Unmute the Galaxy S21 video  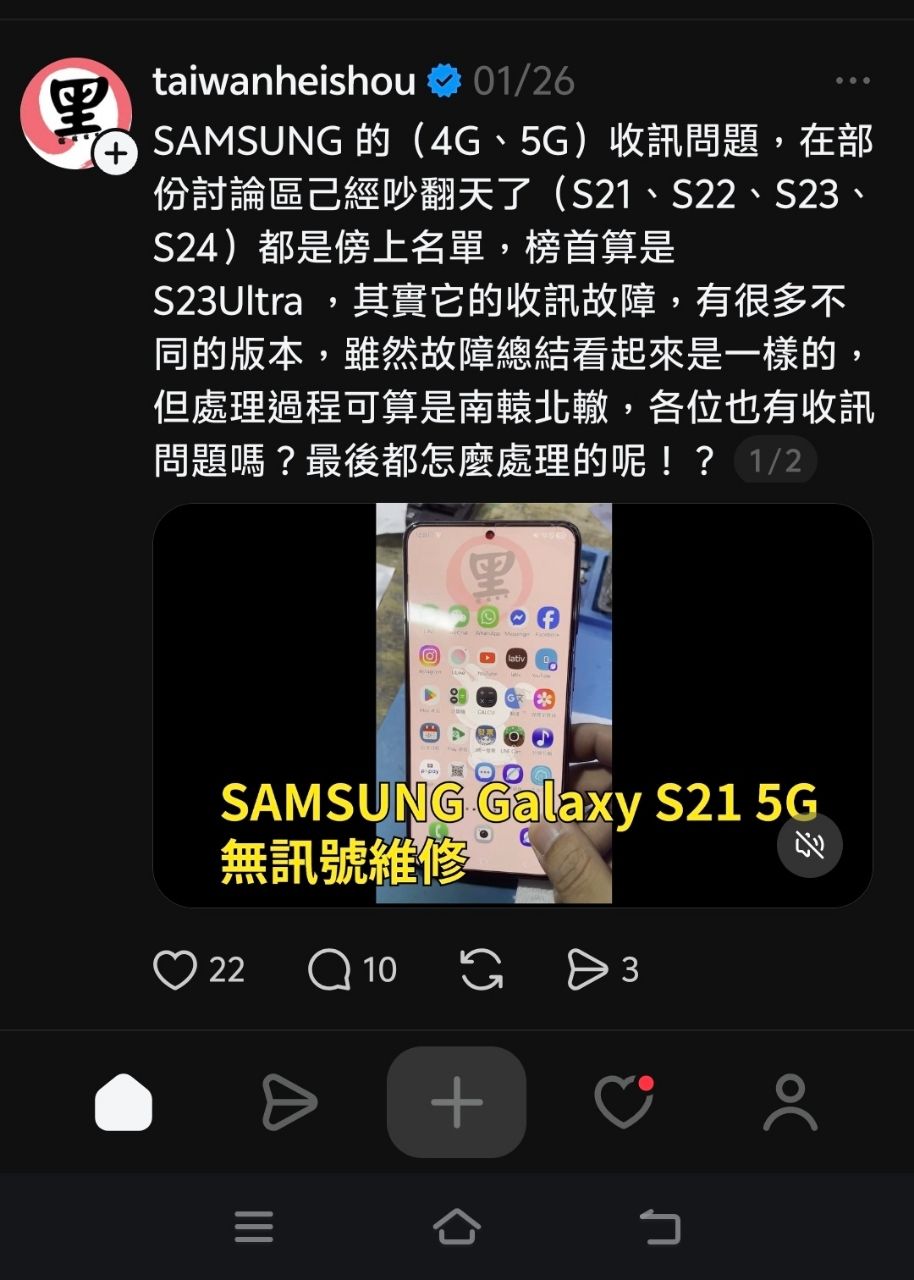point(810,845)
